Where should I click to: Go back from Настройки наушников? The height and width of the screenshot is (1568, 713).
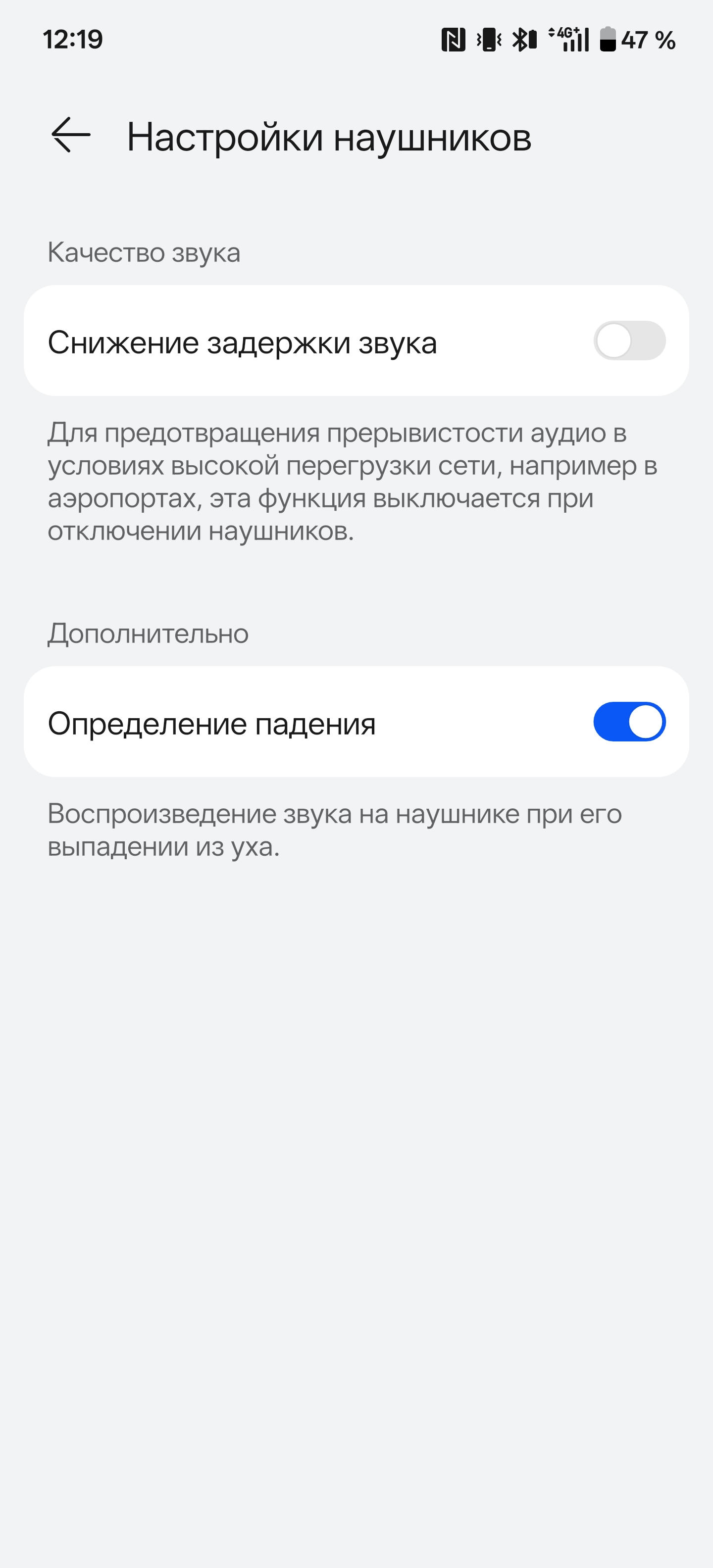[71, 135]
